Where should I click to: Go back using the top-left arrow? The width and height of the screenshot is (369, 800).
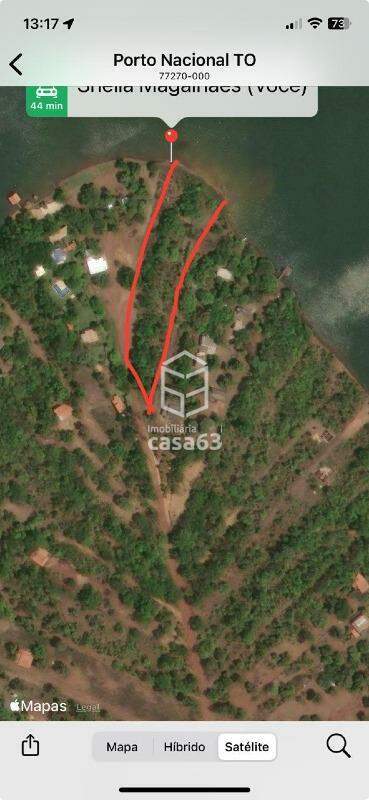16,65
